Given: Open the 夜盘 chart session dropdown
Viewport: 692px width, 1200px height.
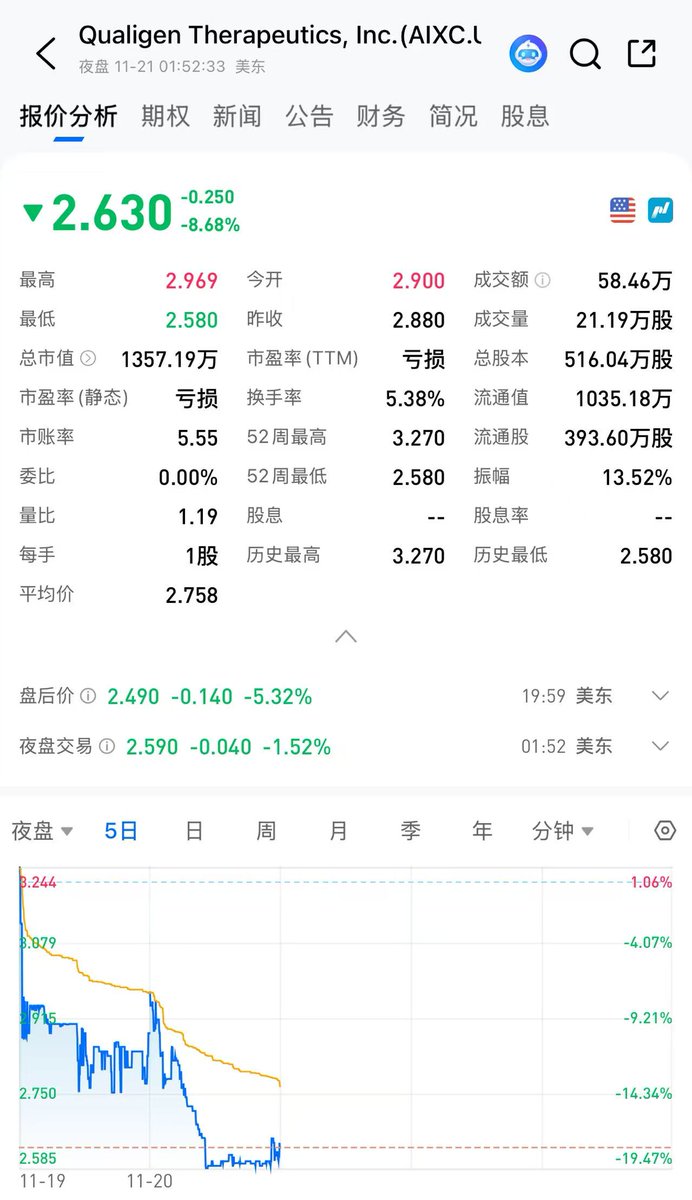Looking at the screenshot, I should click(42, 831).
